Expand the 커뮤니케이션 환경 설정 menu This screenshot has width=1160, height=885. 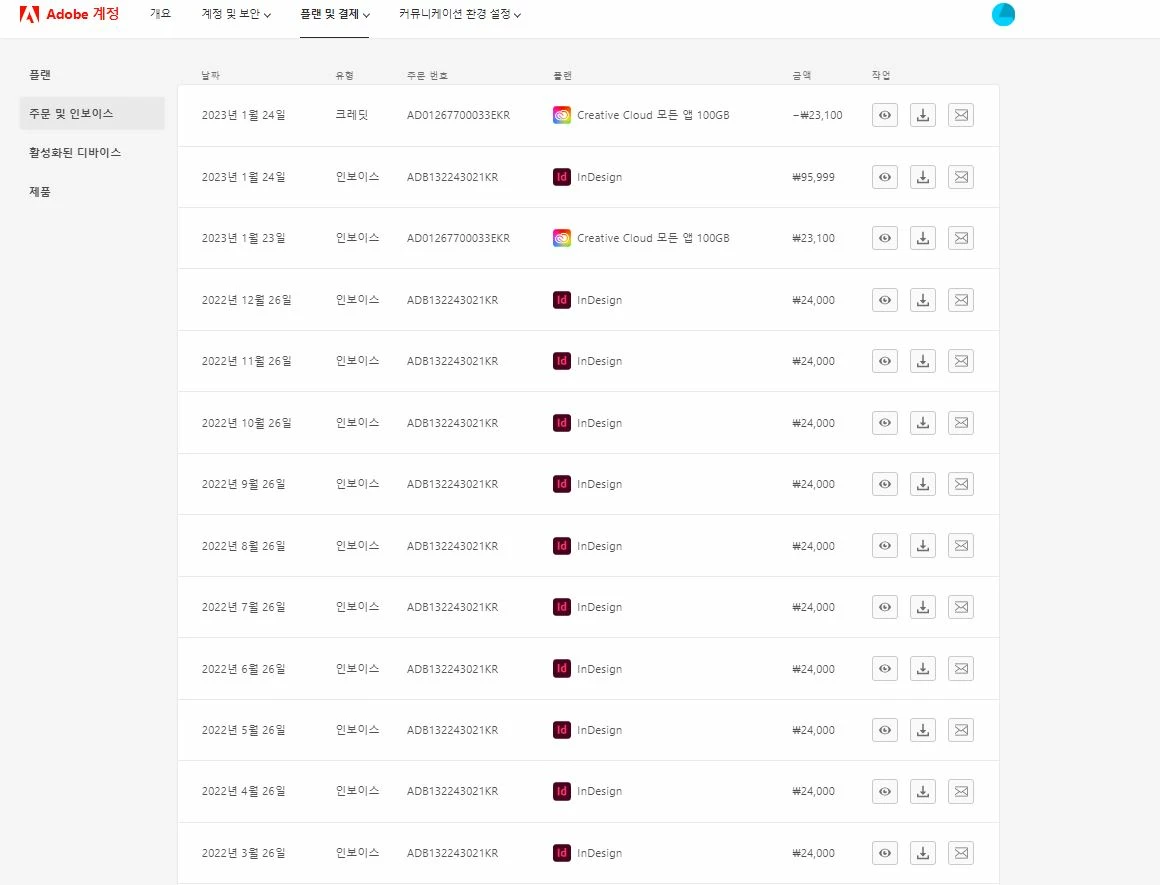click(459, 15)
